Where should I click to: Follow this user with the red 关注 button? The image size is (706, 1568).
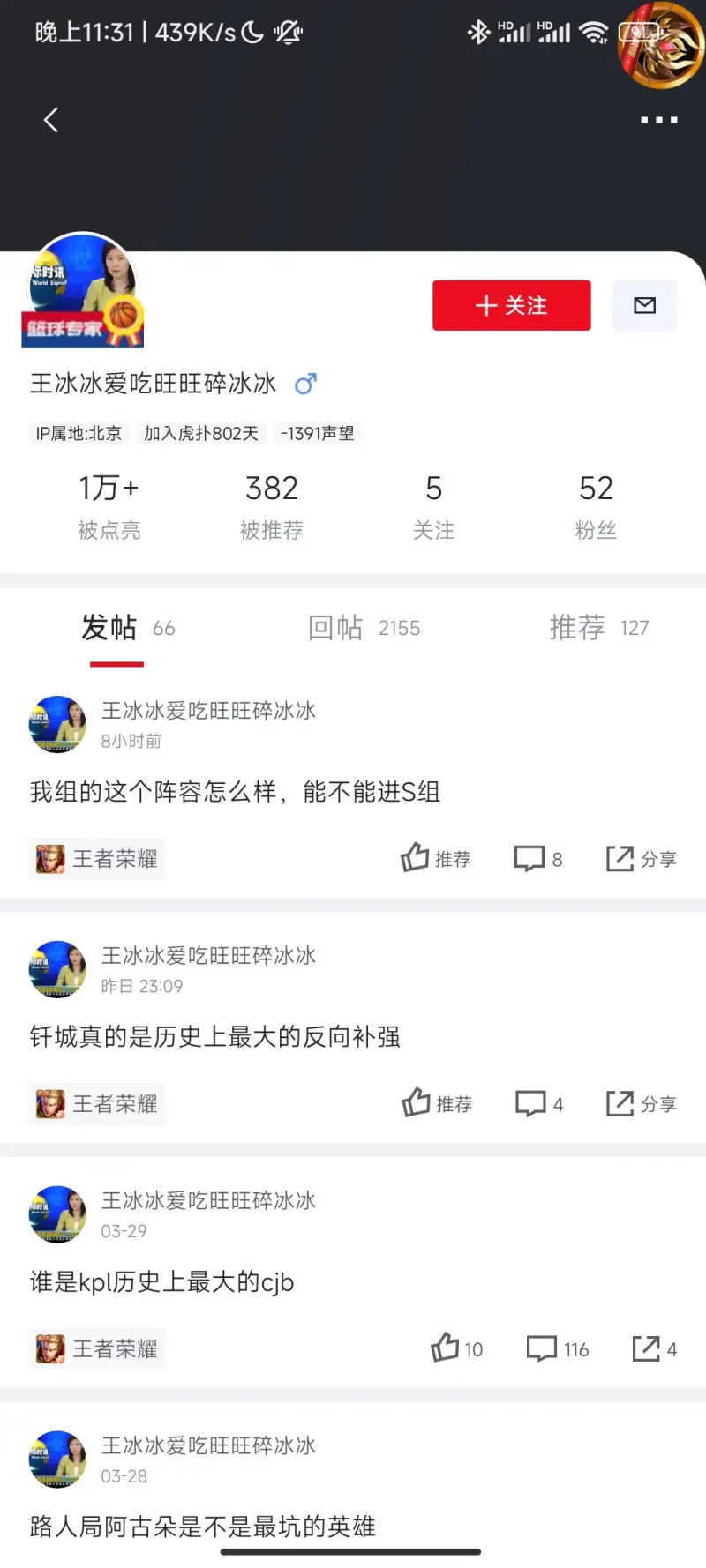point(511,305)
